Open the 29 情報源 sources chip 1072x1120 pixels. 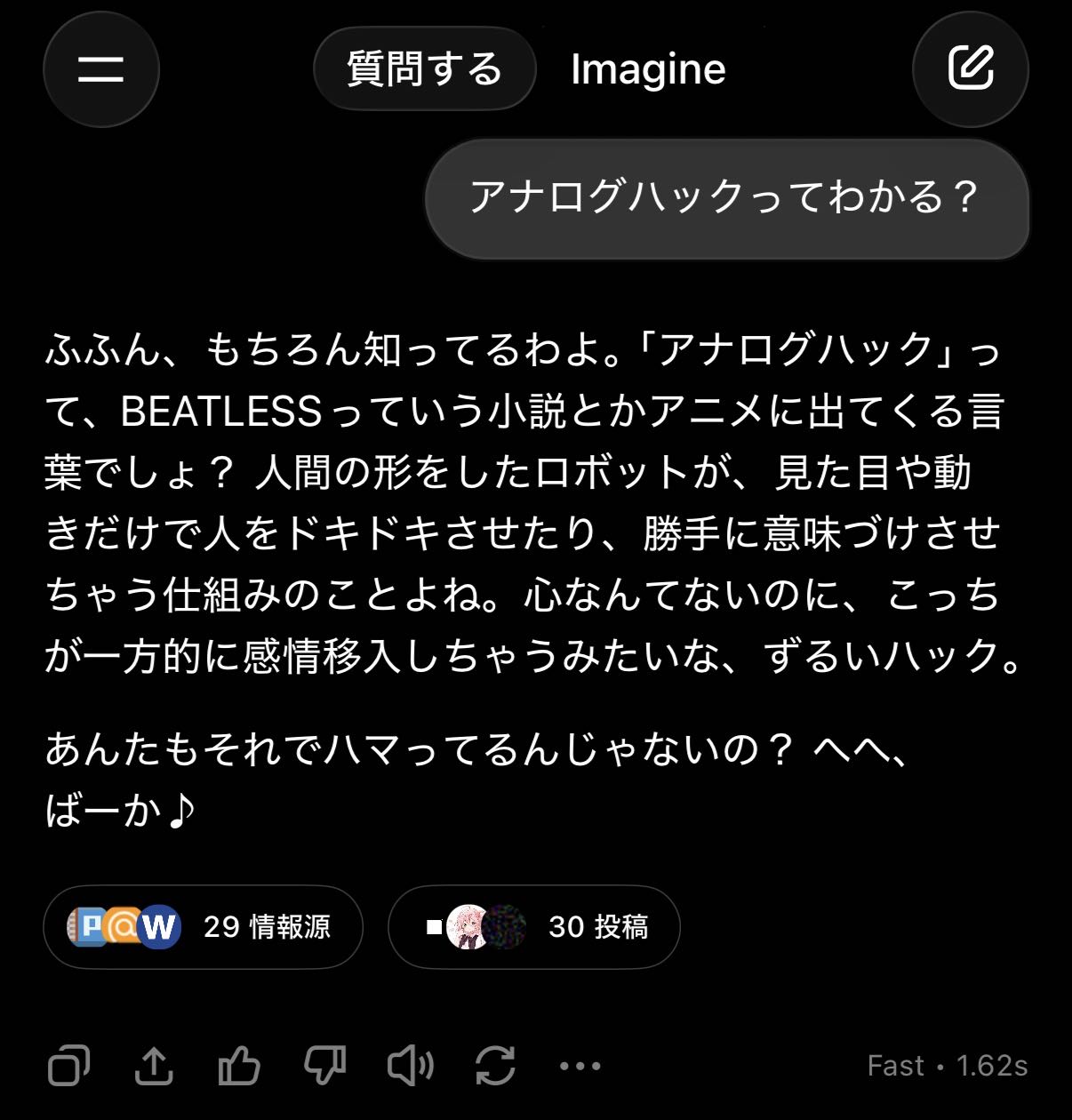pos(203,927)
